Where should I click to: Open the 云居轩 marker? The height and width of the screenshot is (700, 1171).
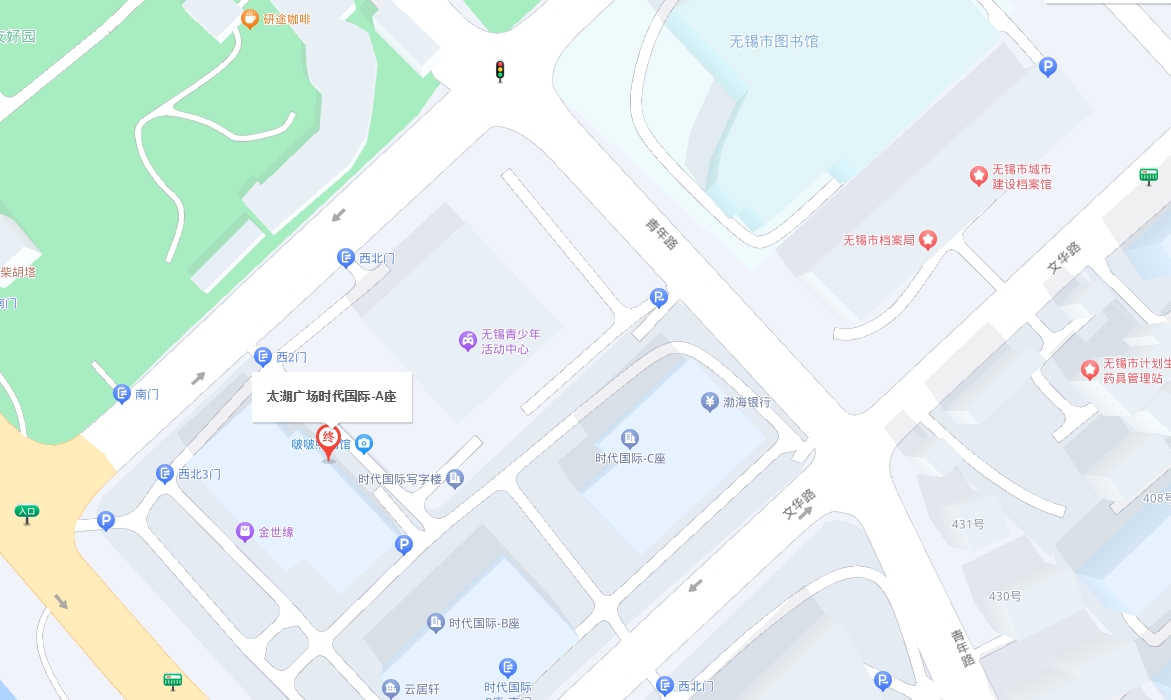click(391, 688)
